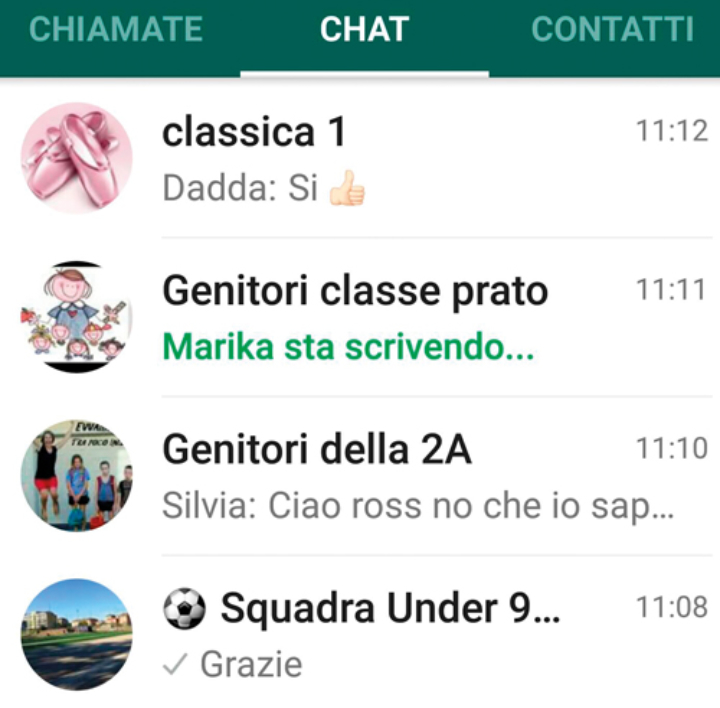720x708 pixels.
Task: Go to the CONTATTI tab
Action: 612,30
